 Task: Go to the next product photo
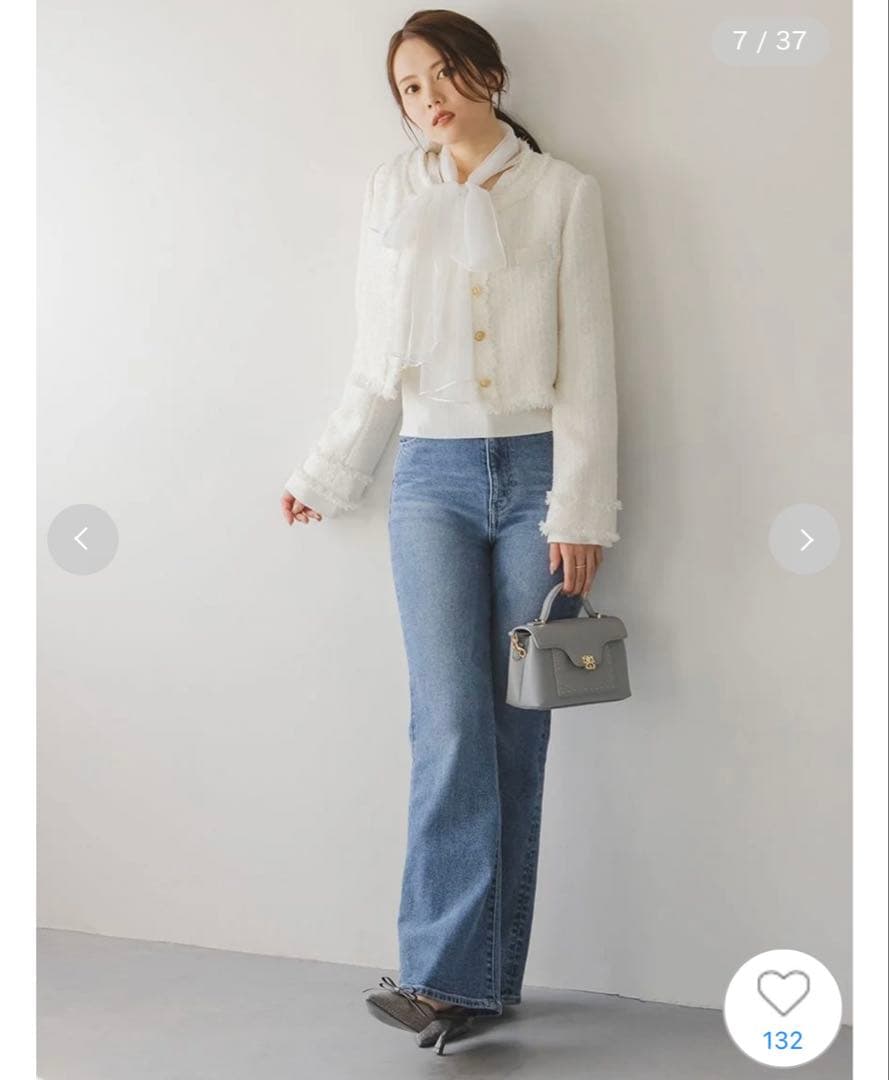805,540
